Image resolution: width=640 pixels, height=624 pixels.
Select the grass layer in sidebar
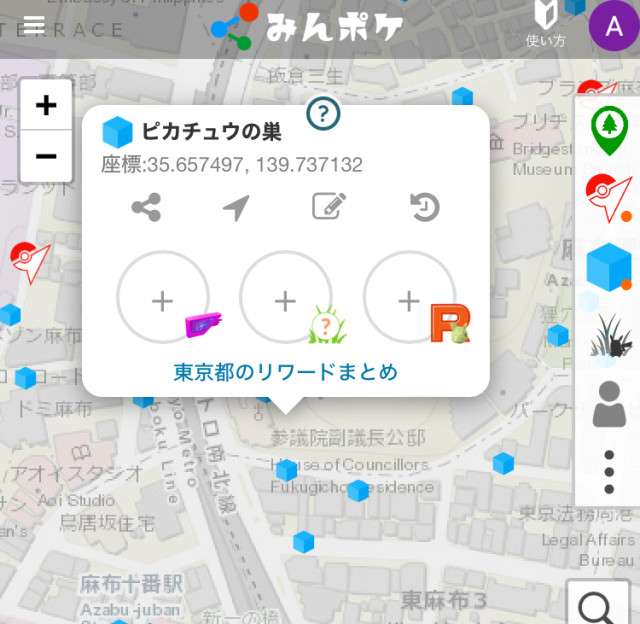608,336
